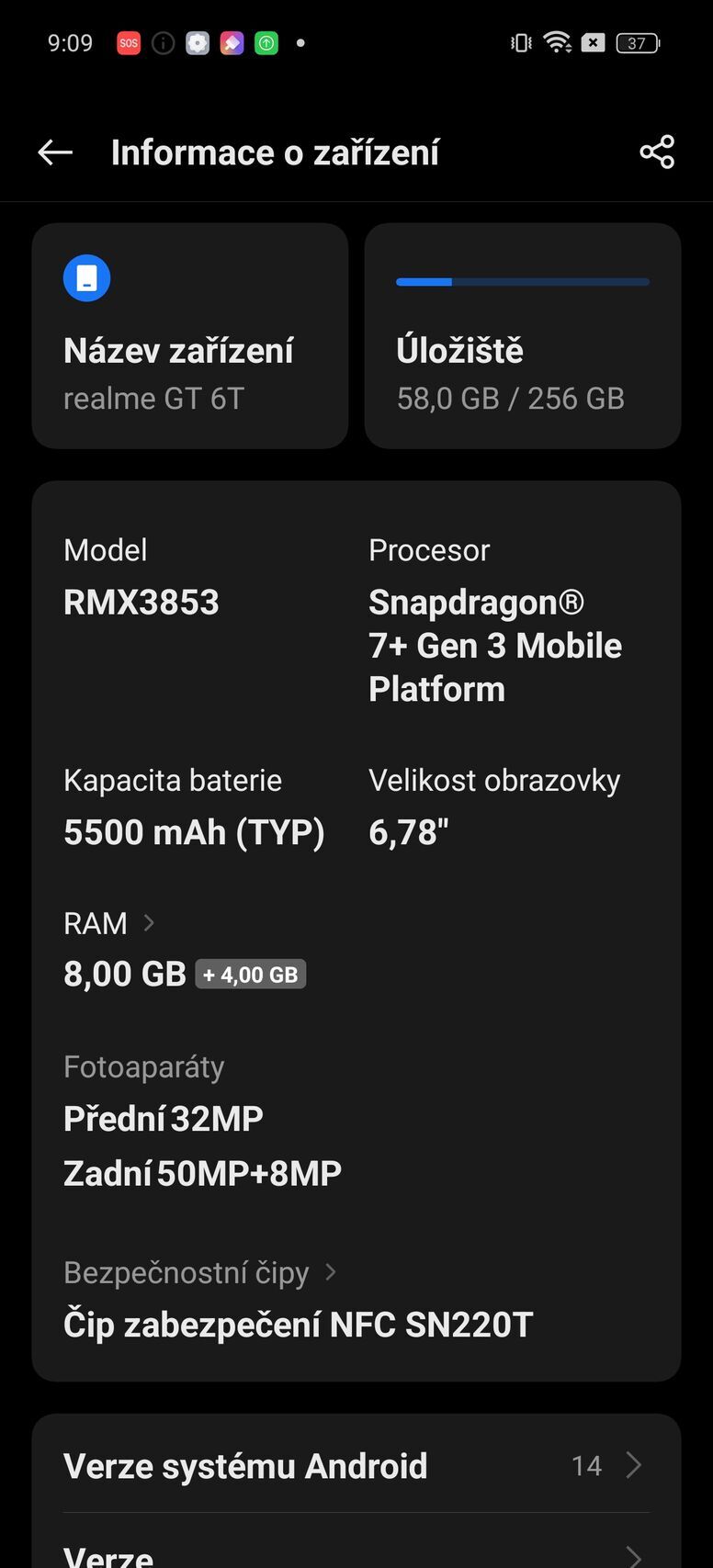
Task: Expand the RAM details chevron
Action: [149, 923]
